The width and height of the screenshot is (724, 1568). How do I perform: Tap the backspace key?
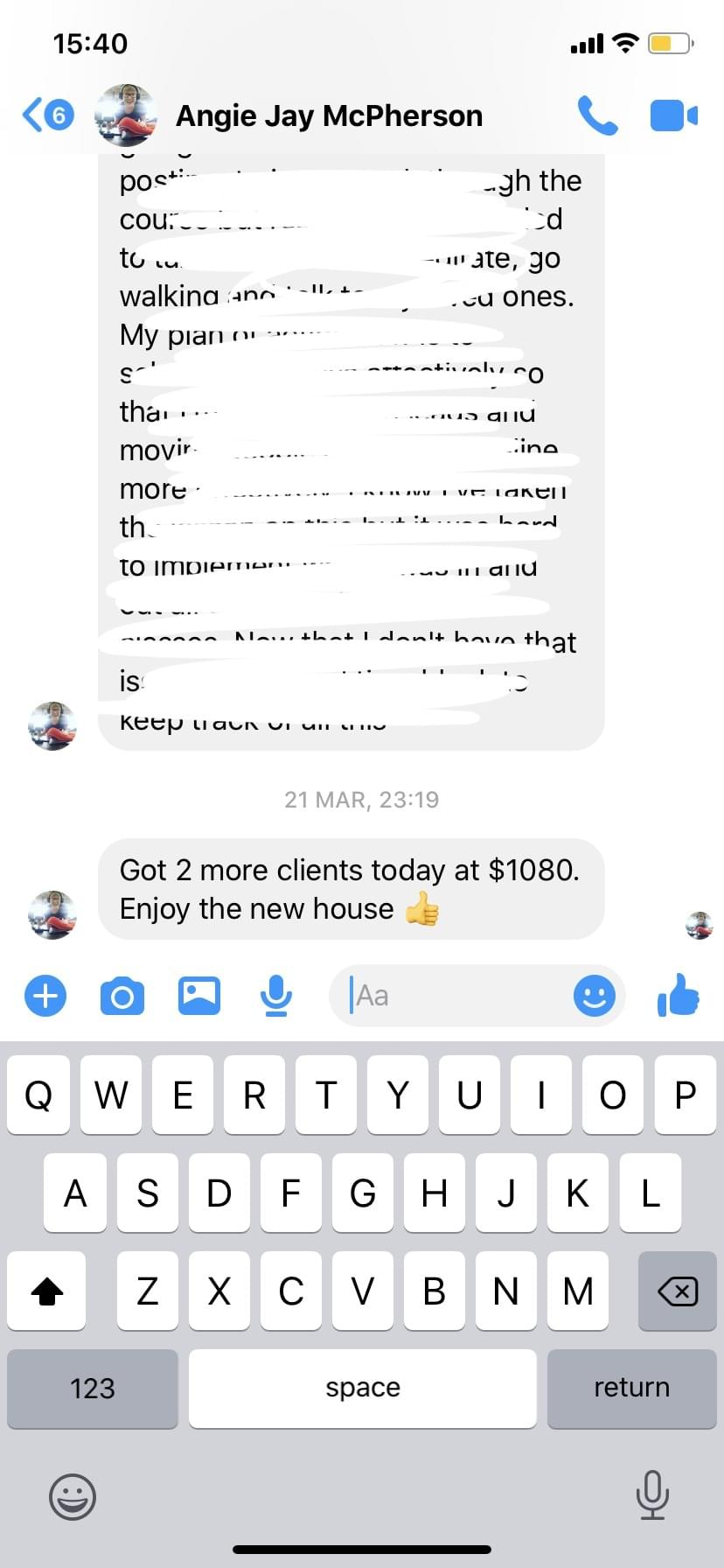tap(678, 1291)
